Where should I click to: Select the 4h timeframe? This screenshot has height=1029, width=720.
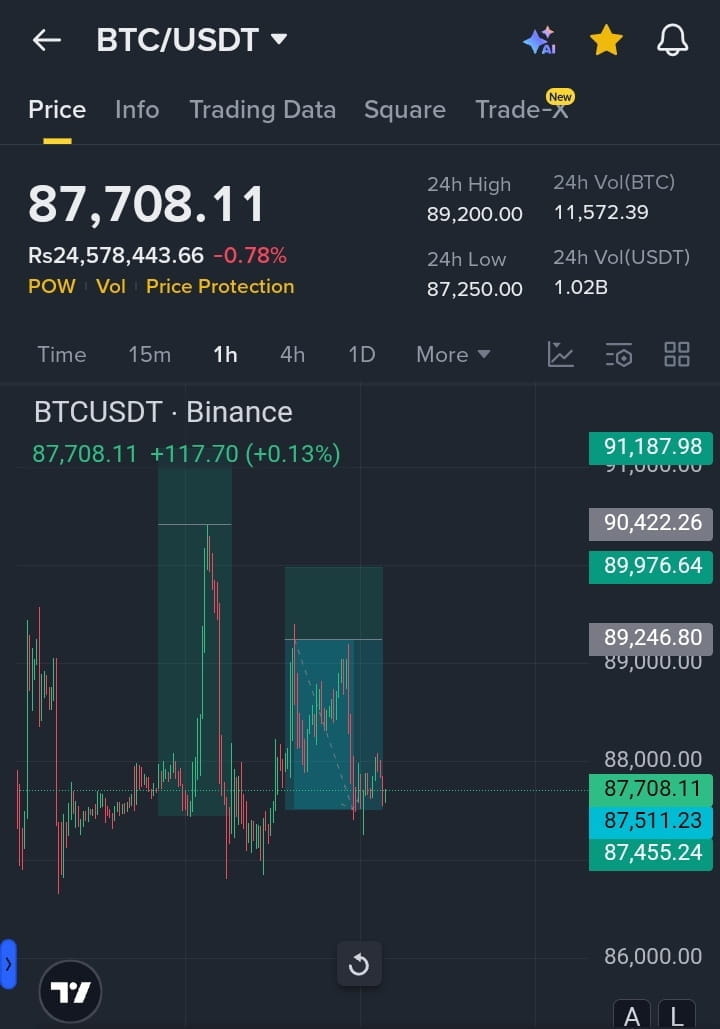point(292,354)
